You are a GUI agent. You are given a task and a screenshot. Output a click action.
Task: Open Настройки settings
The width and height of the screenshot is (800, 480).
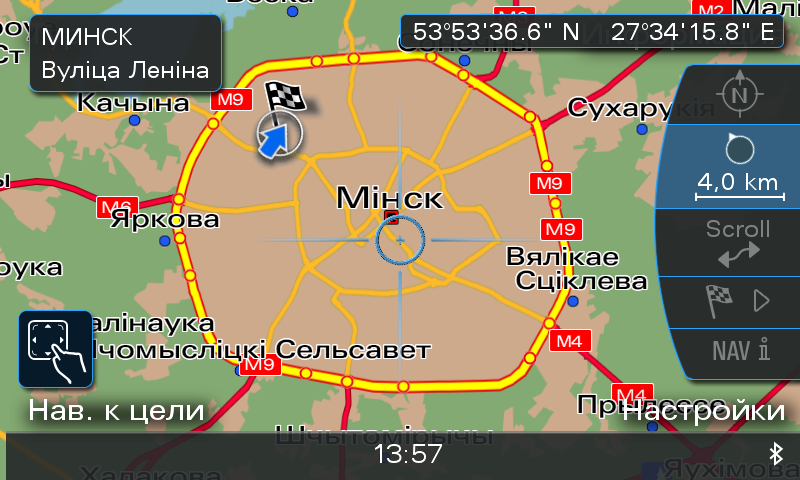704,411
